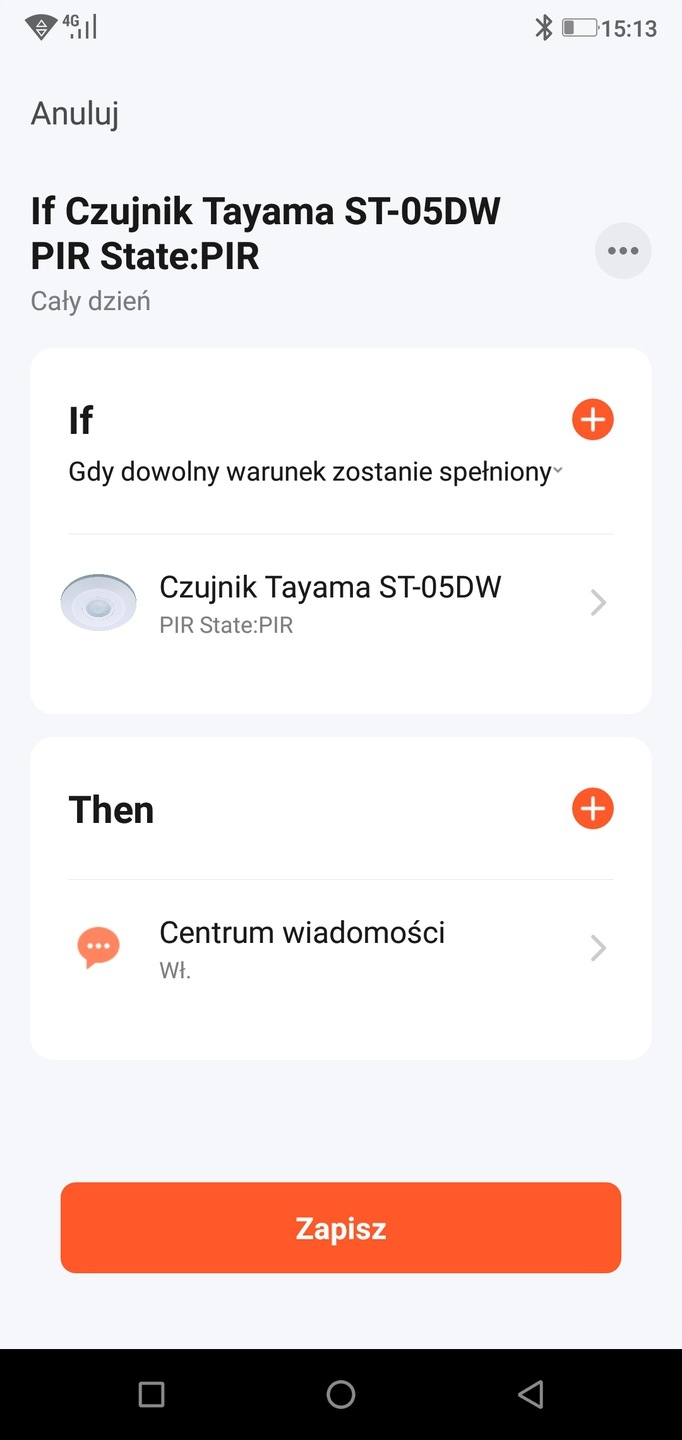Open the Centrum wiadomości action
The image size is (682, 1440).
[340, 946]
